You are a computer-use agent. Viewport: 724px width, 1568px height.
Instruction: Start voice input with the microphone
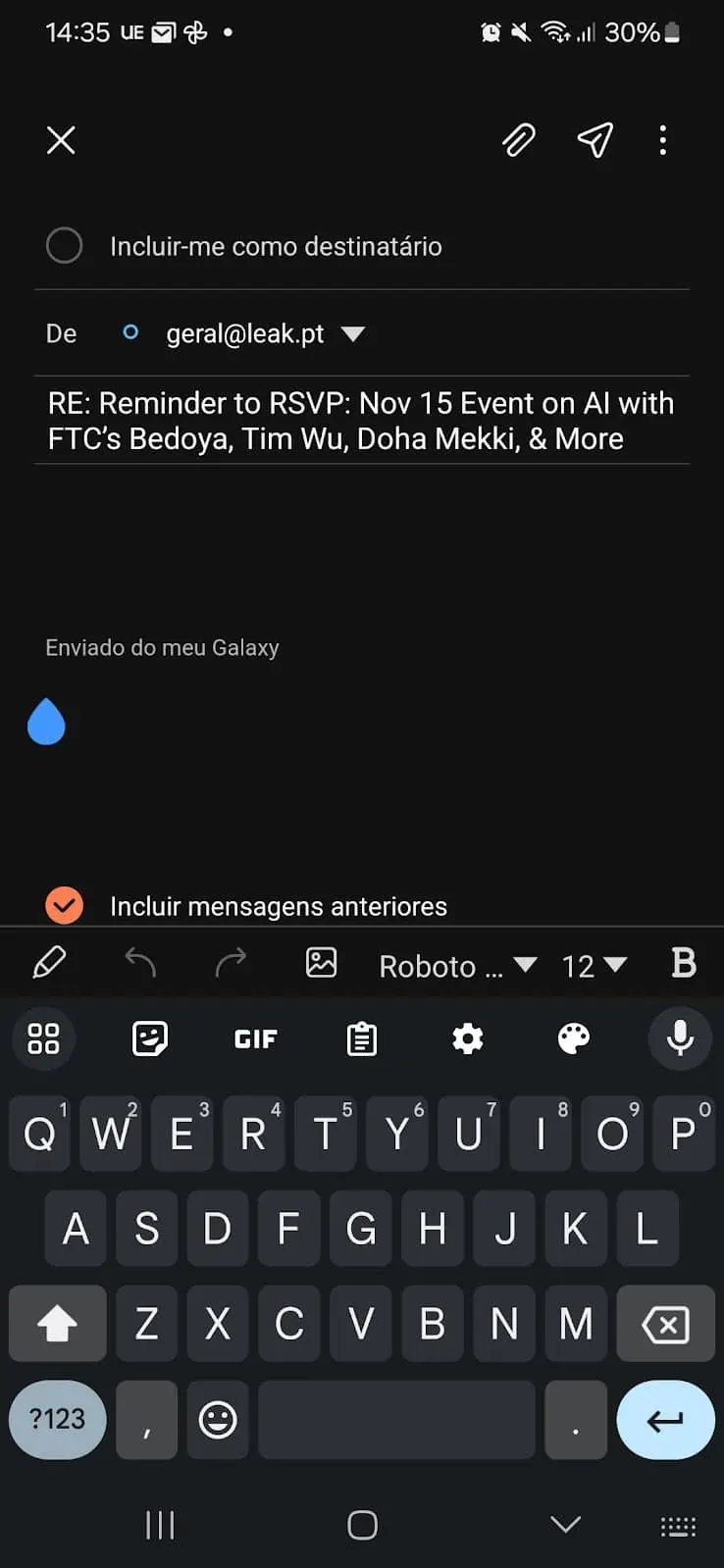point(680,1037)
